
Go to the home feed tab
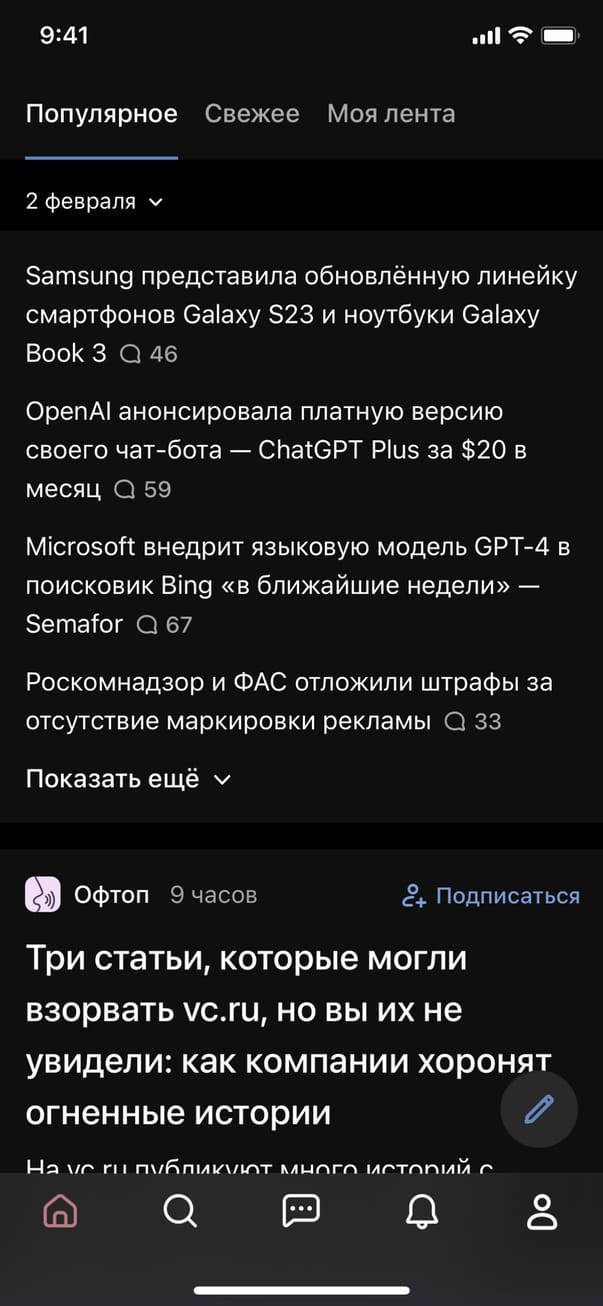[60, 1212]
